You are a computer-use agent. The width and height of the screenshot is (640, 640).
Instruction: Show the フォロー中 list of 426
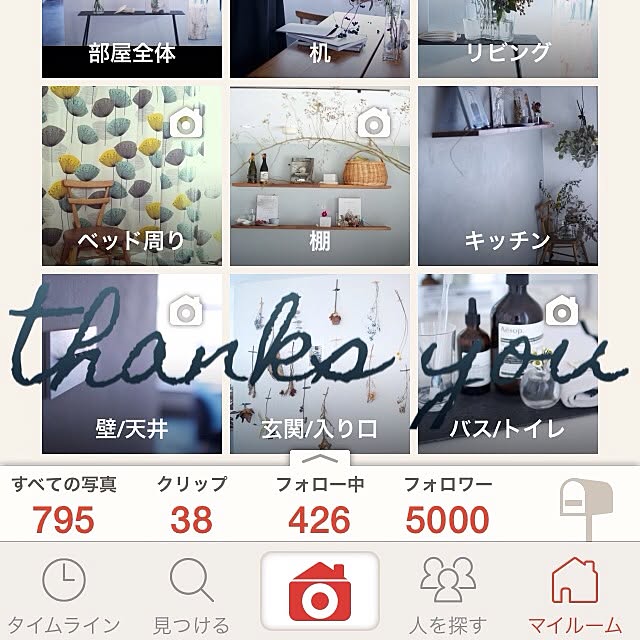320,505
